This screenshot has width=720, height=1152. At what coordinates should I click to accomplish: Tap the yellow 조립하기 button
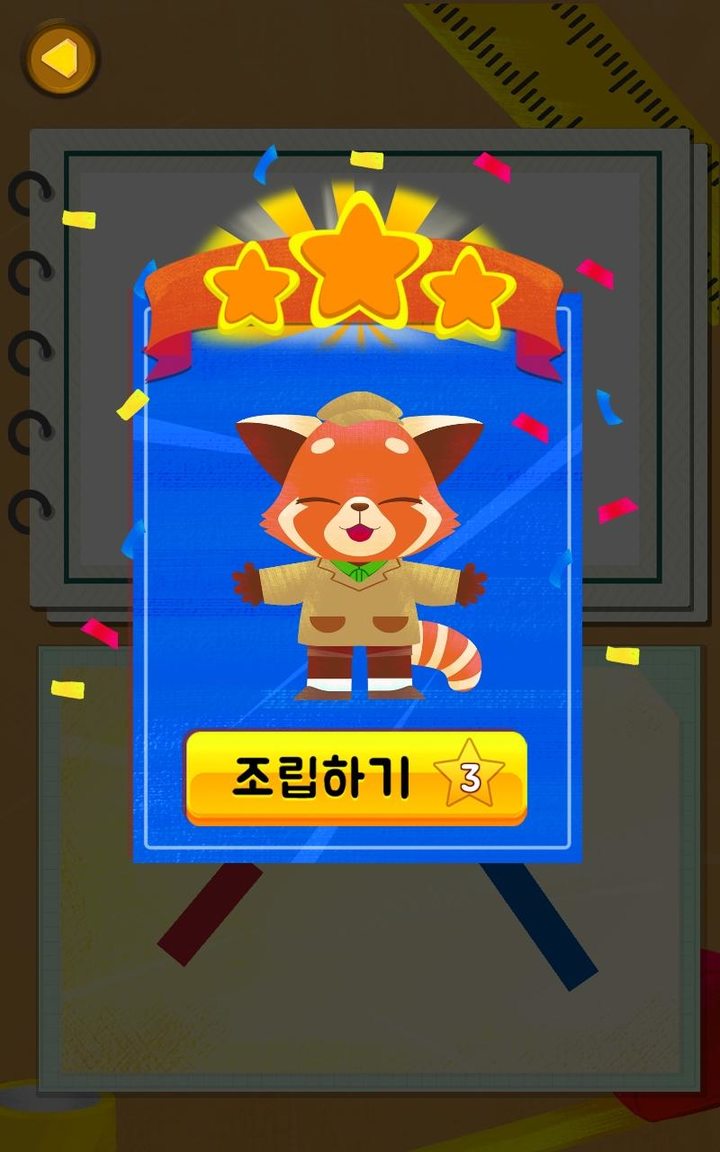(355, 778)
